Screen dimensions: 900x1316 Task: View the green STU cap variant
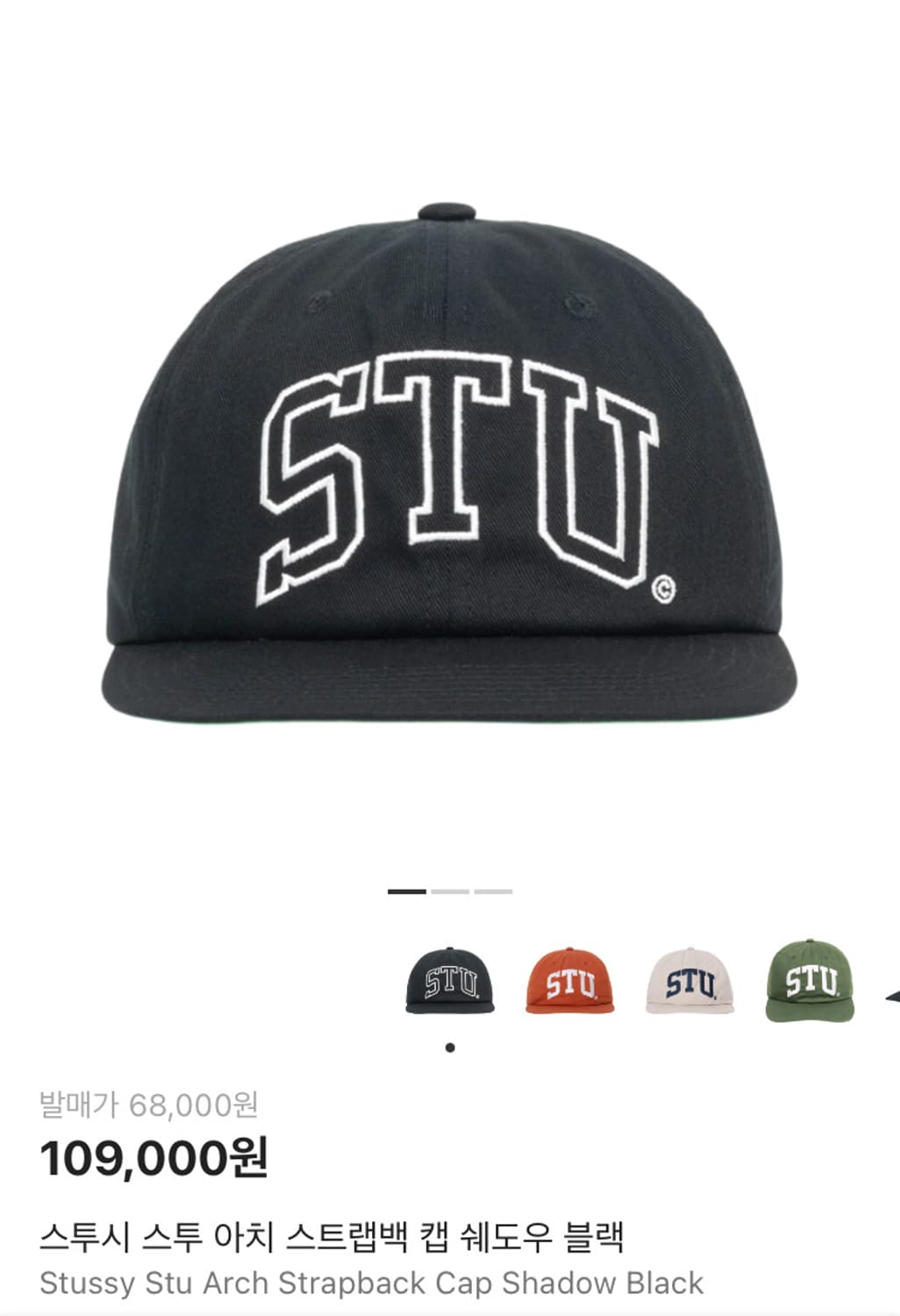(810, 981)
